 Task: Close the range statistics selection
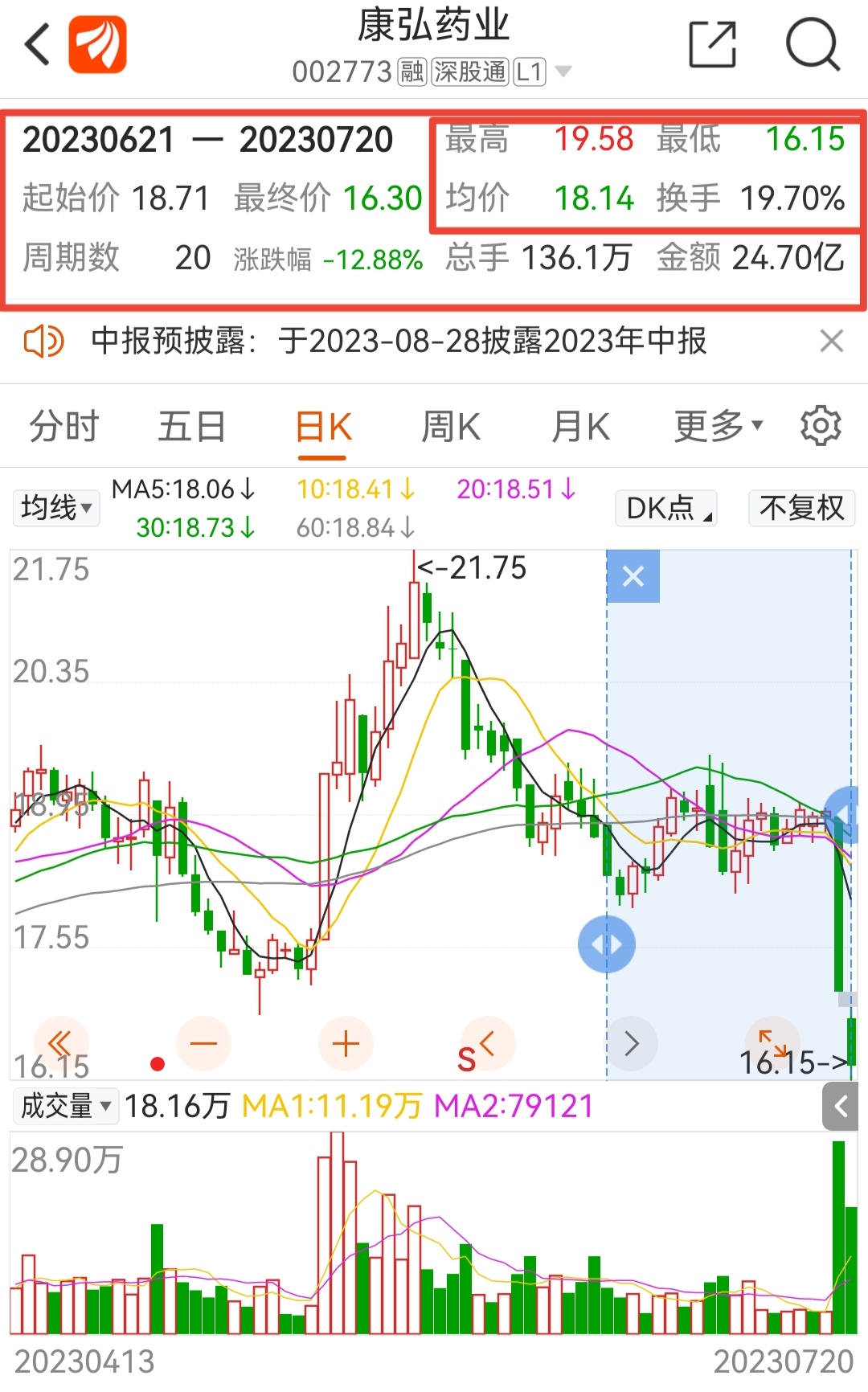633,576
